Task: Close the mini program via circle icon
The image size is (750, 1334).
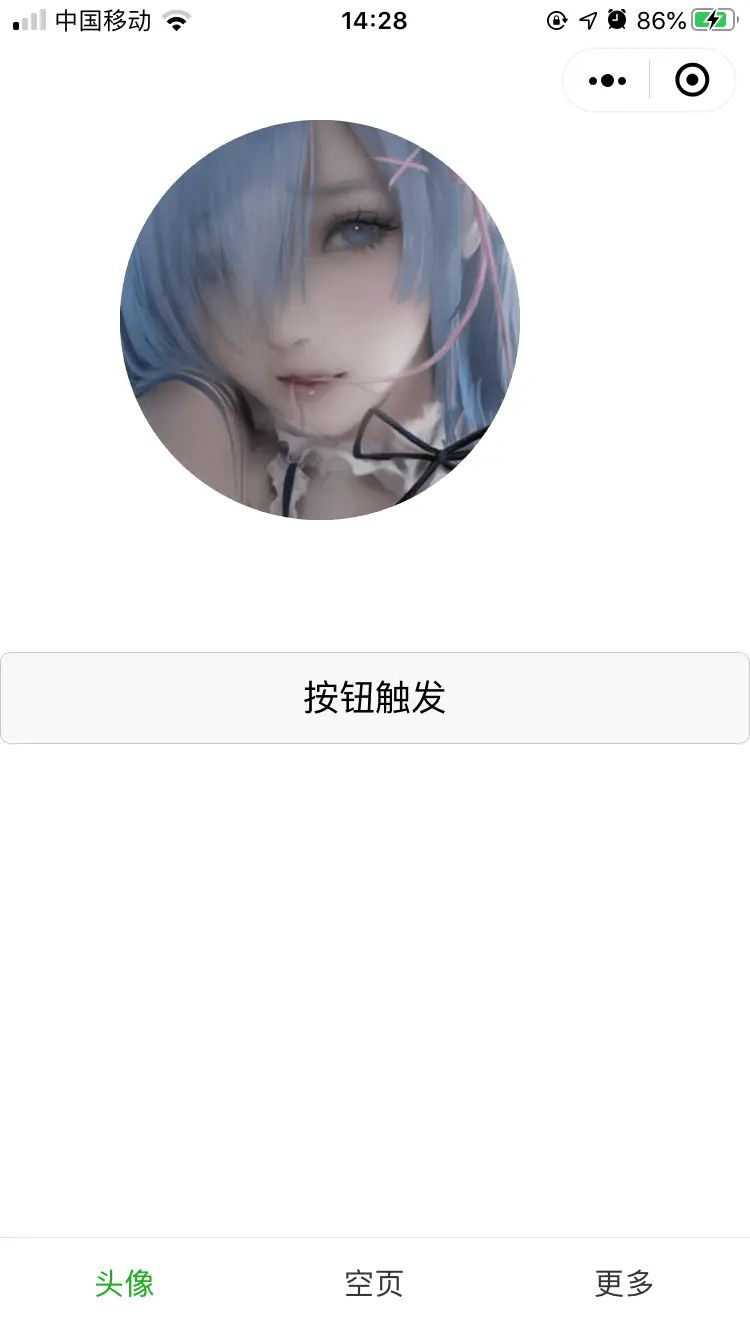Action: (x=692, y=80)
